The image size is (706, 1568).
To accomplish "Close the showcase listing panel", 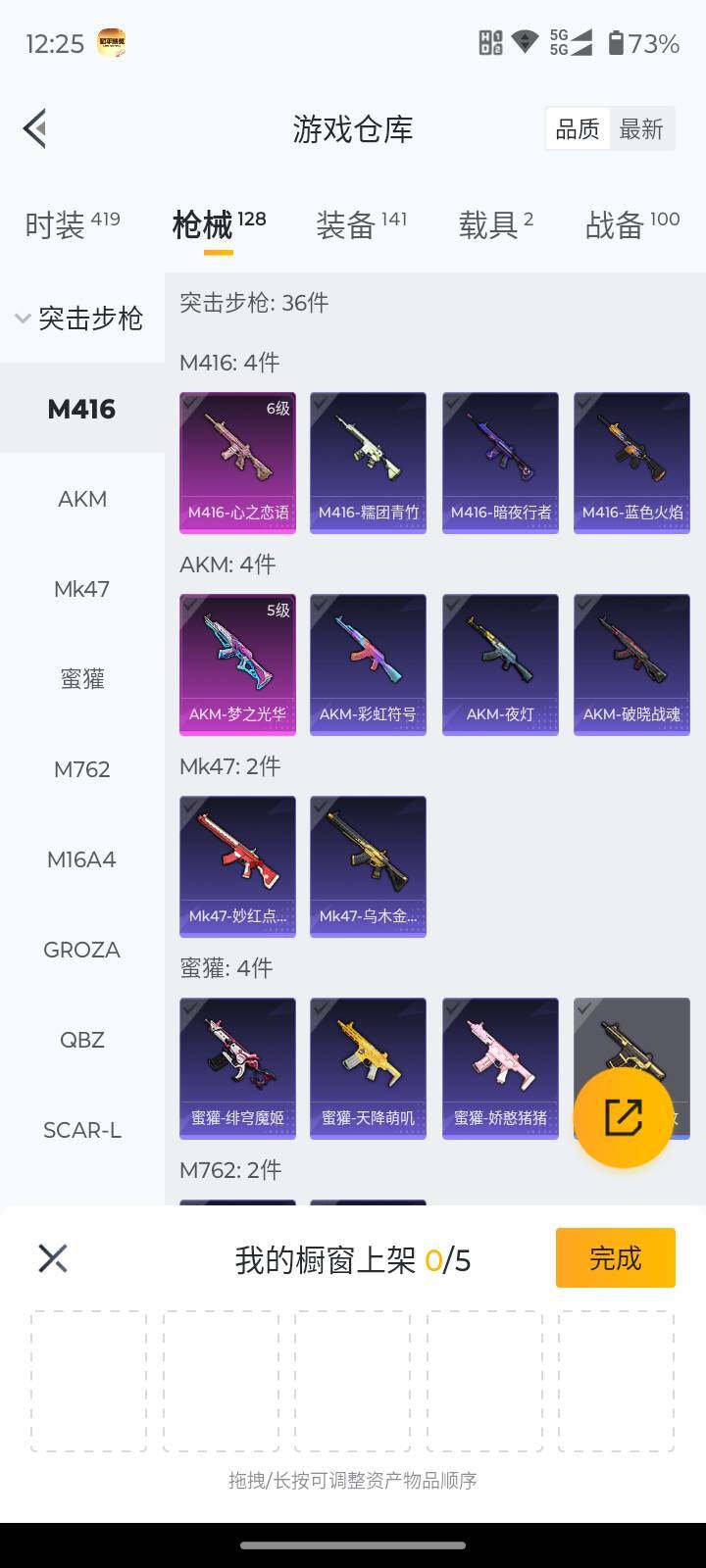I will pyautogui.click(x=53, y=1258).
